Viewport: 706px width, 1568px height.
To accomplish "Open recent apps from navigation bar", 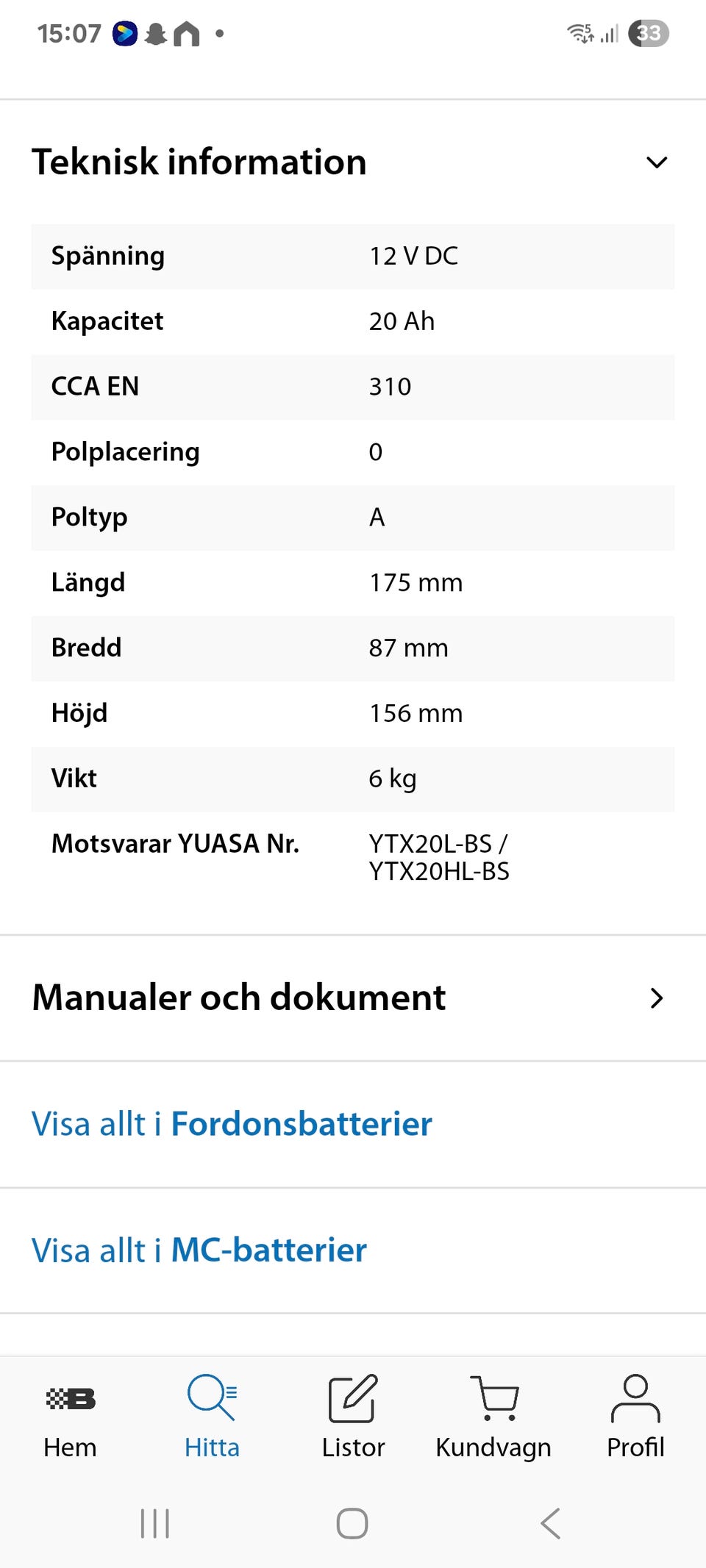I will coord(155,1522).
